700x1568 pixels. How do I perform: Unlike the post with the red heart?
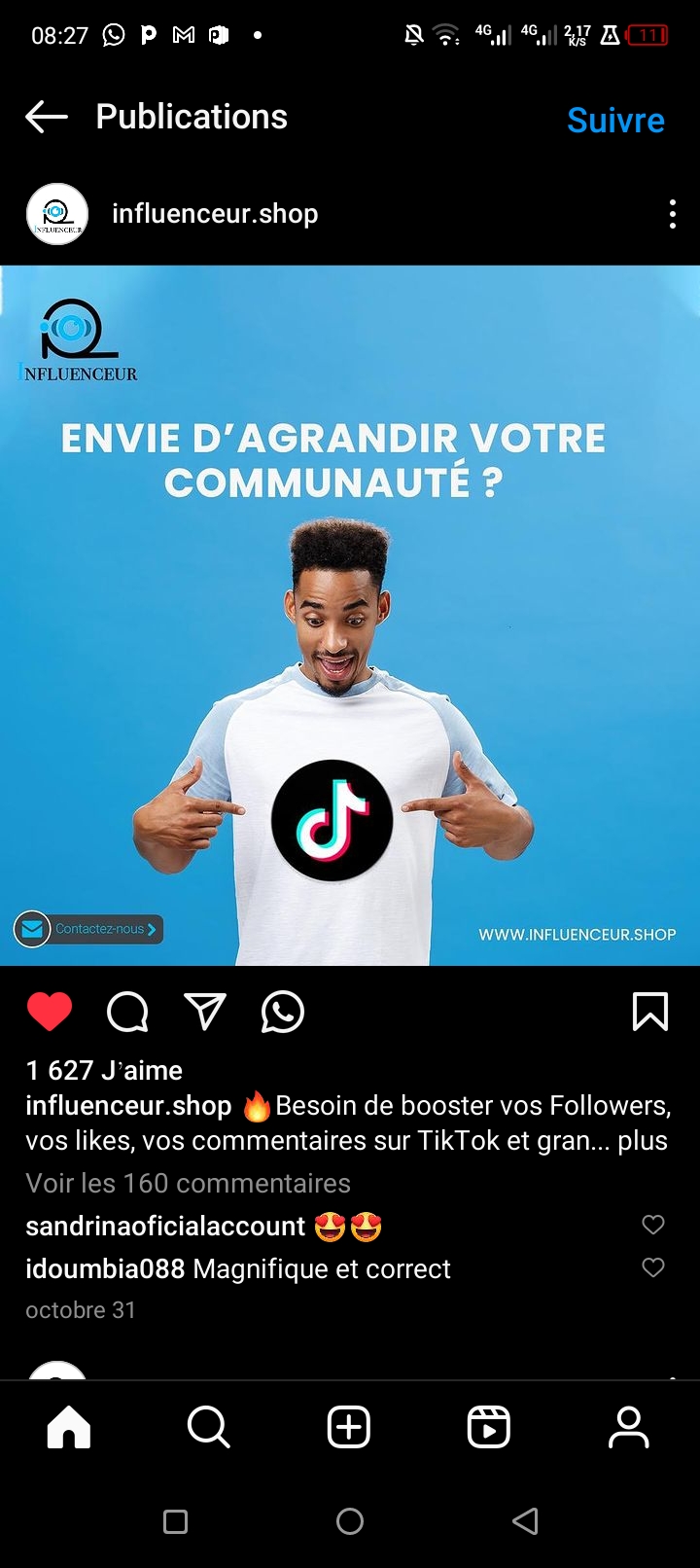(x=50, y=1012)
